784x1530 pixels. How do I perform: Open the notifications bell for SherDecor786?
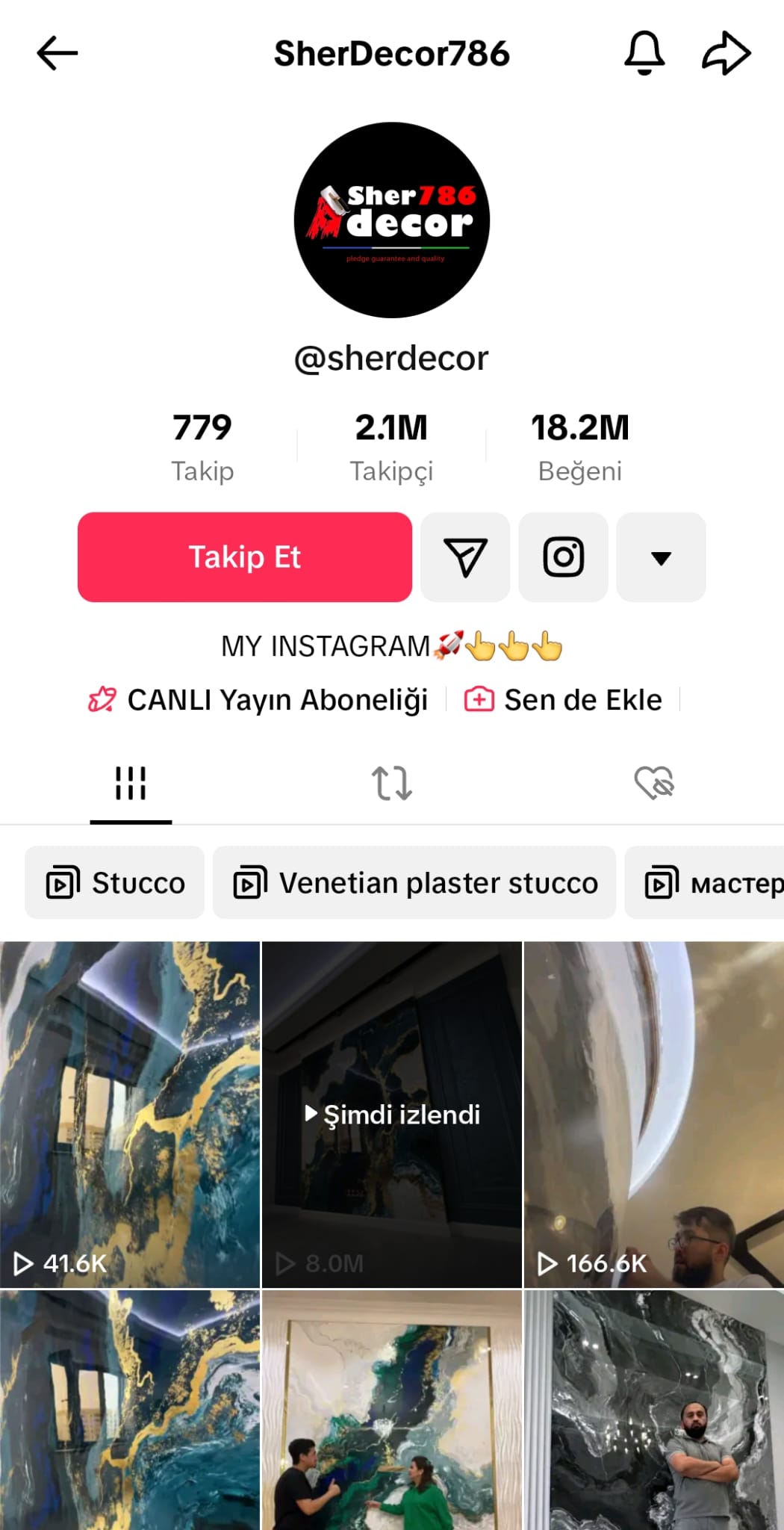coord(644,53)
